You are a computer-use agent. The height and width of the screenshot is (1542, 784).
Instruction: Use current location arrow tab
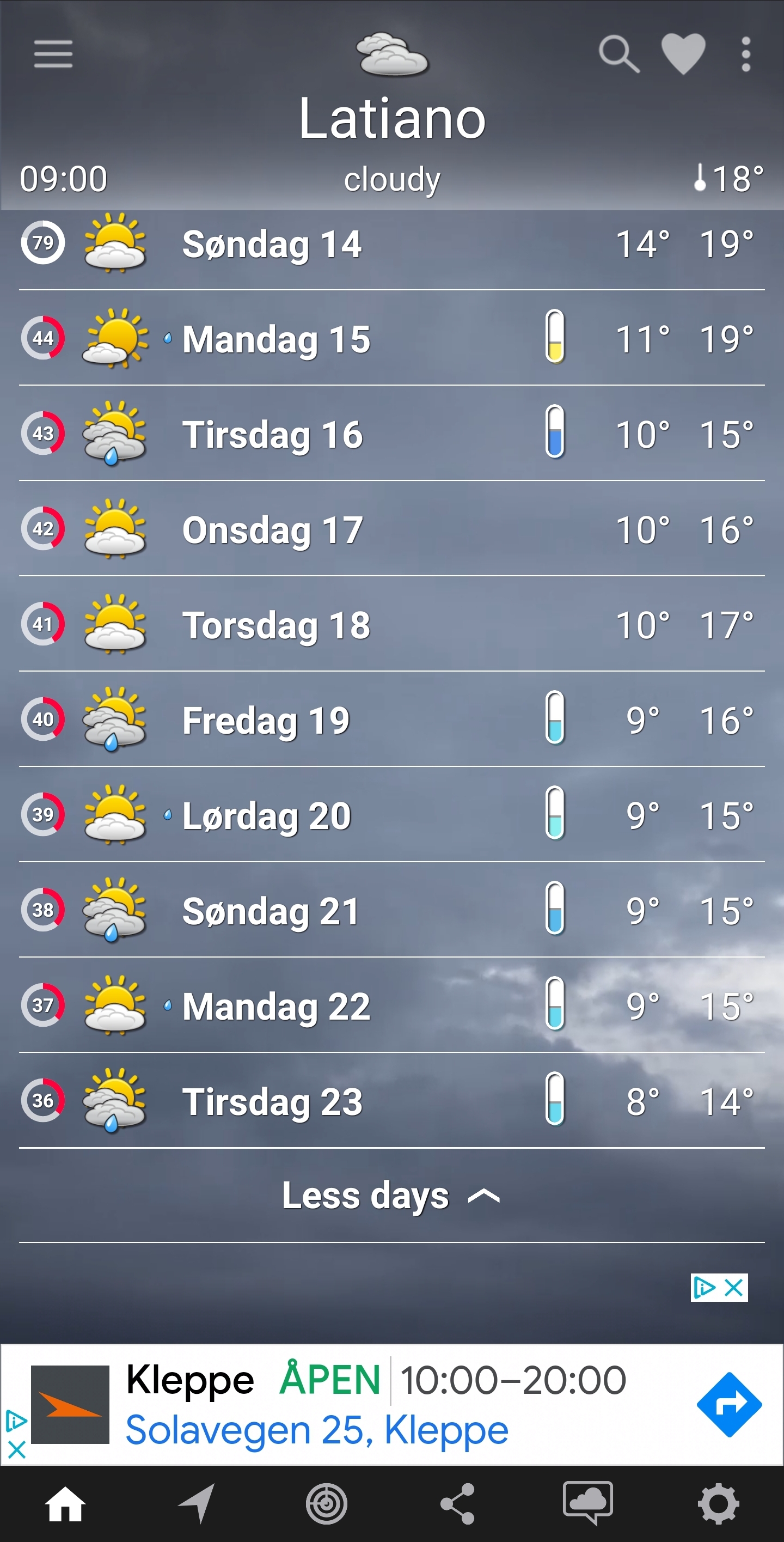pos(197,1504)
